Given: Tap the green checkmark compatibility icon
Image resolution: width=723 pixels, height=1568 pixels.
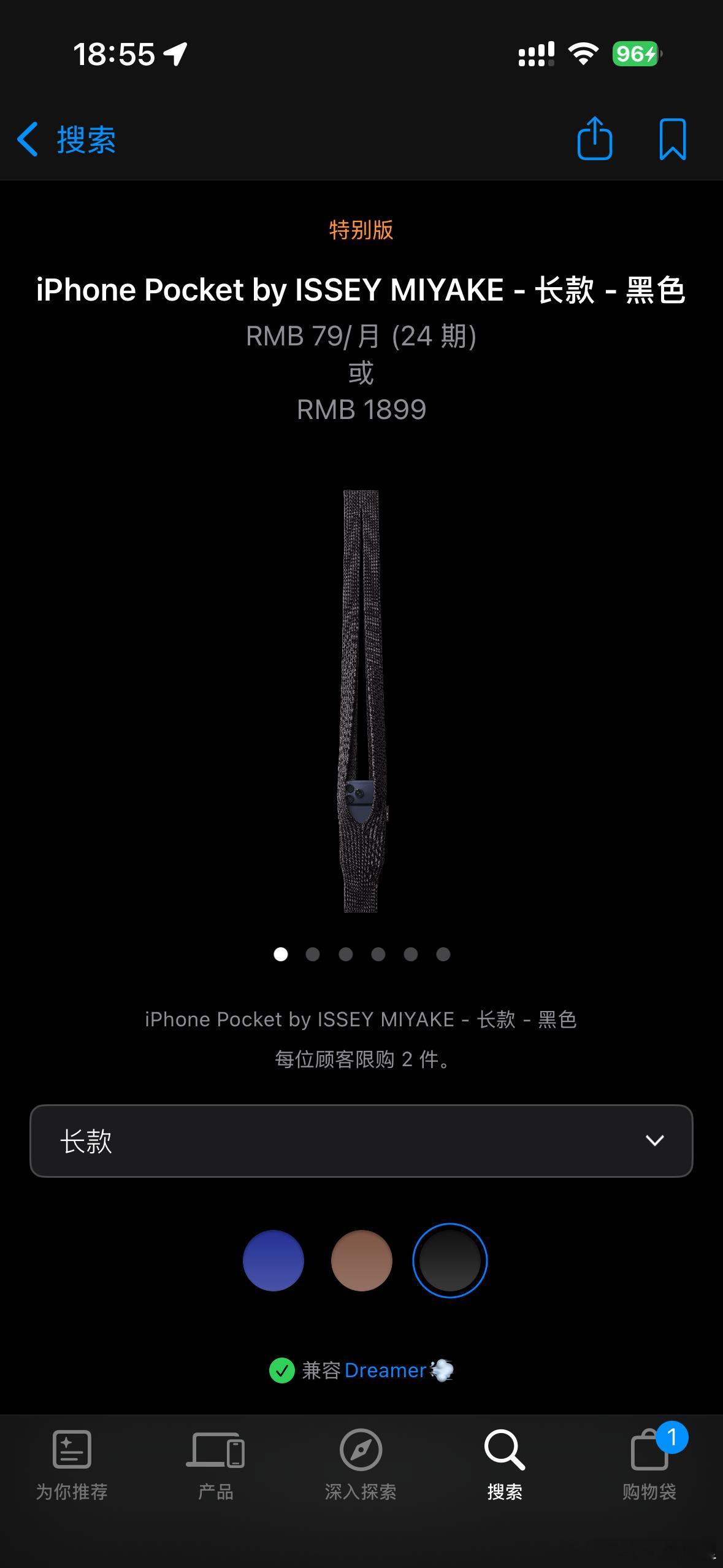Looking at the screenshot, I should coord(281,1370).
